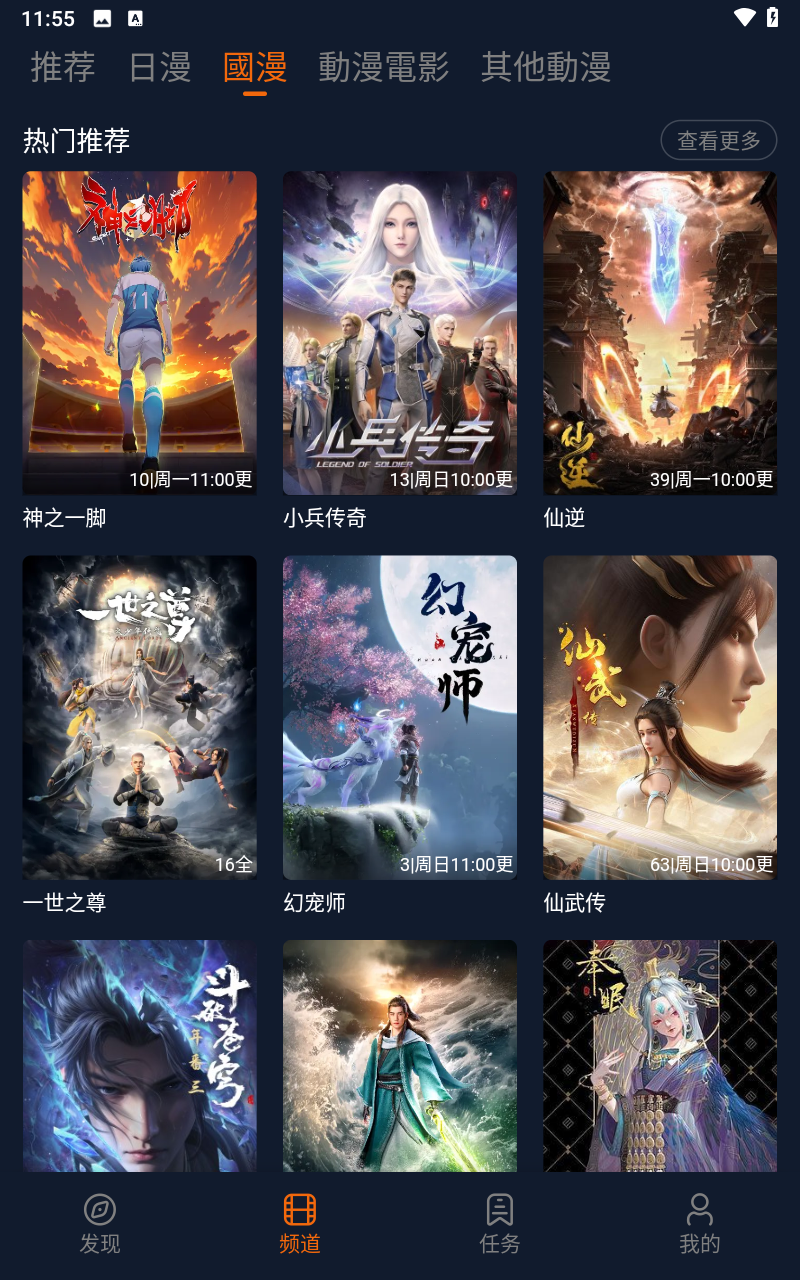The image size is (800, 1280).
Task: Open 神之一脚 via its title link
Action: [x=62, y=518]
